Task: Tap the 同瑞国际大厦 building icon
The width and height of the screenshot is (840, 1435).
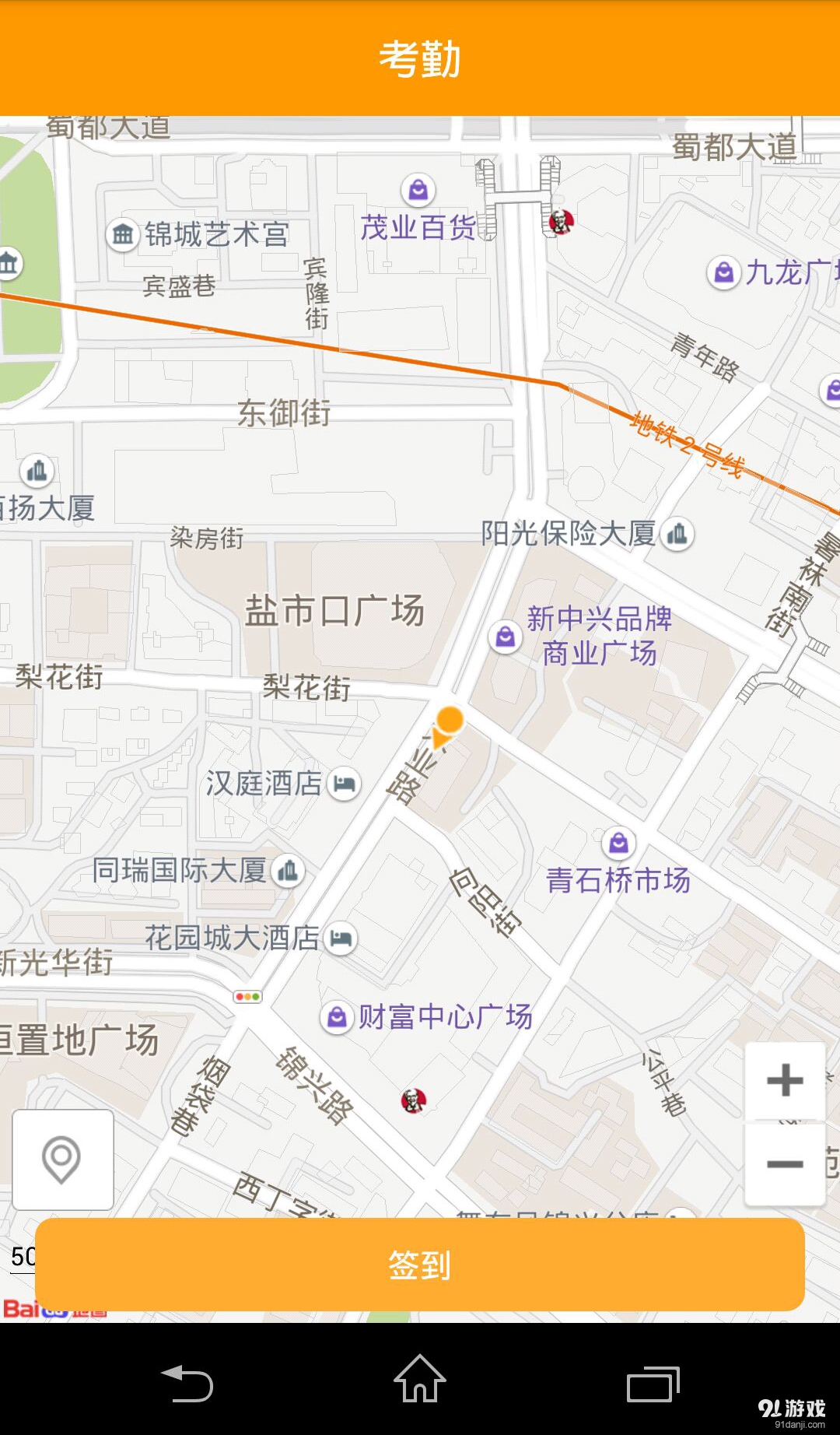Action: 288,872
